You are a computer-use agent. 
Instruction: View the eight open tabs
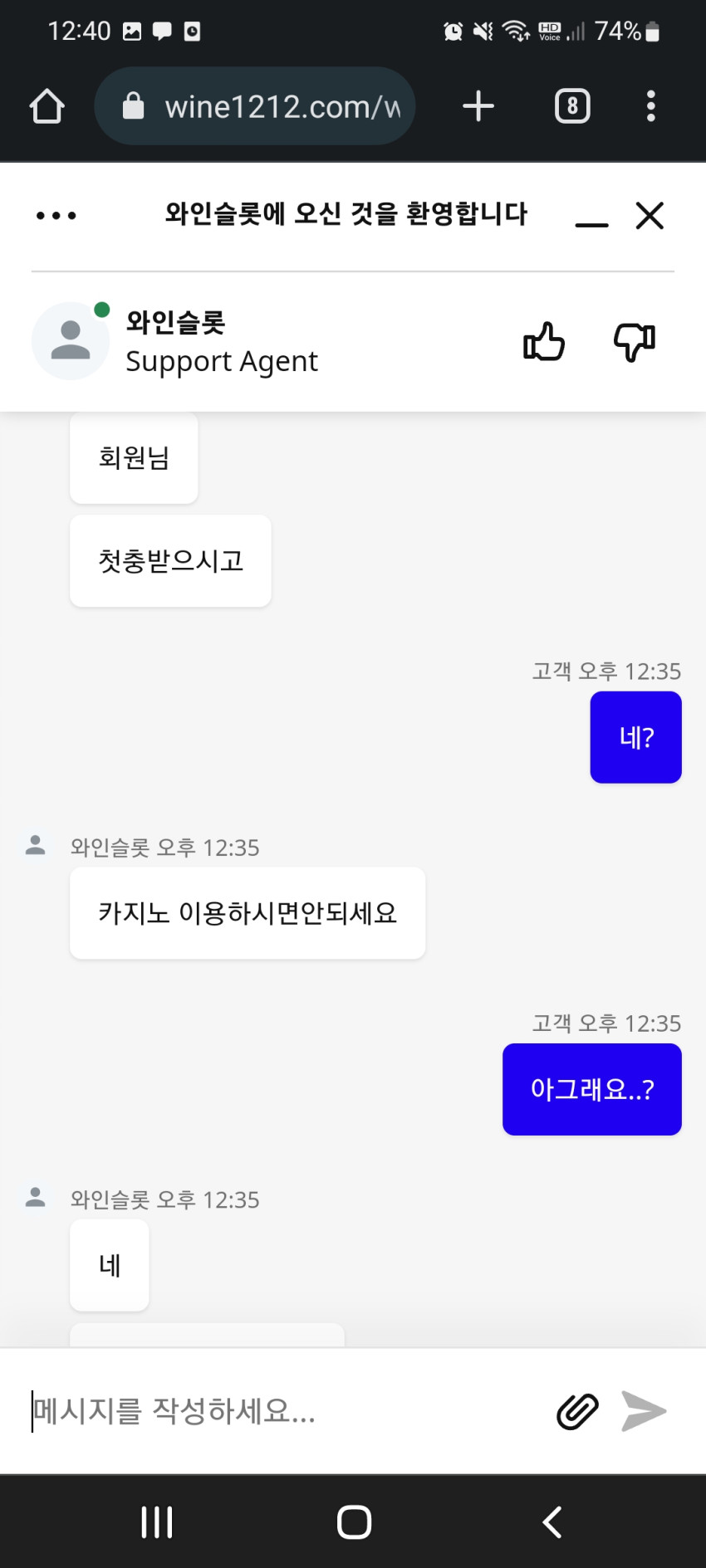point(572,106)
